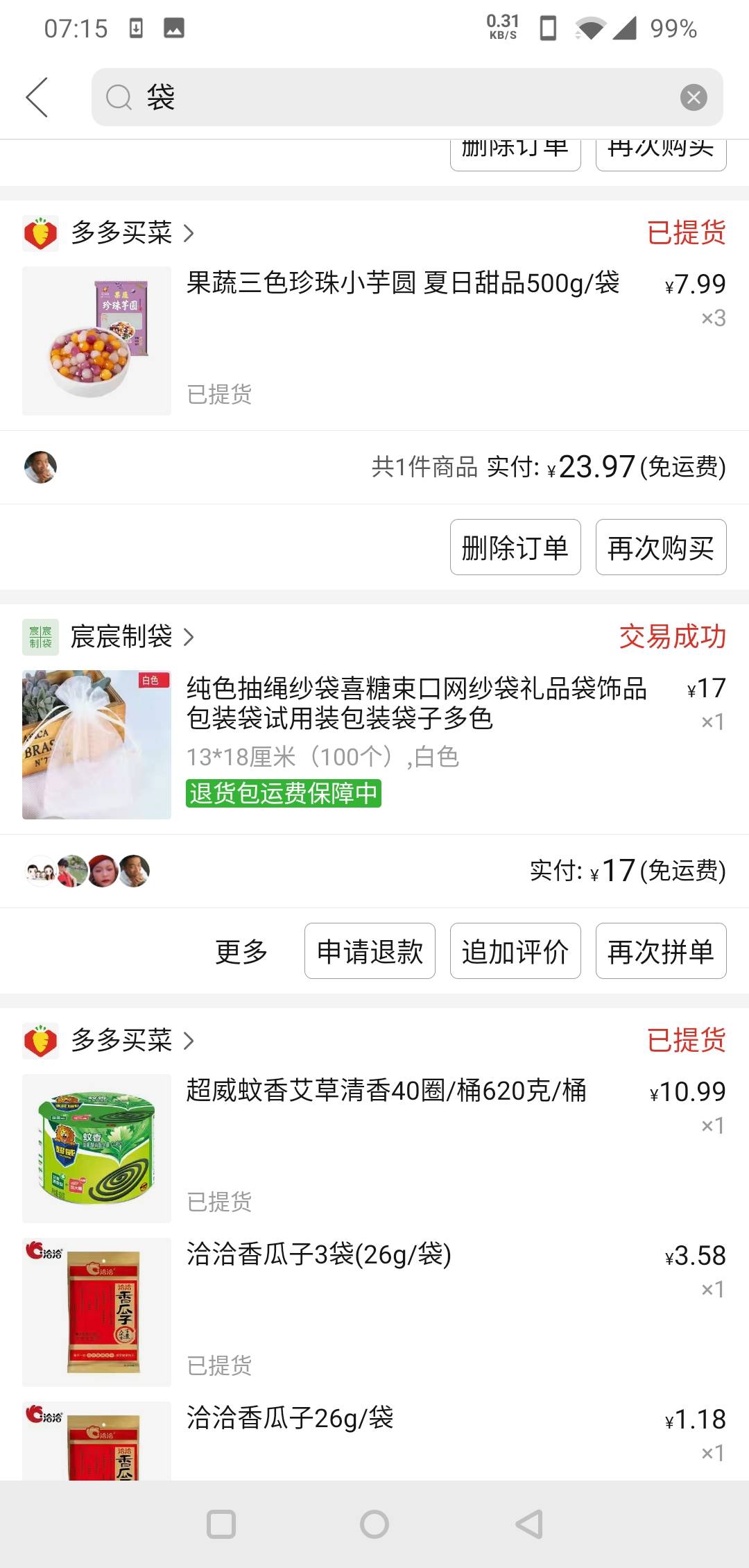This screenshot has width=749, height=1568.
Task: Tap 删除订单 for the 23.97 yuan order
Action: (515, 547)
